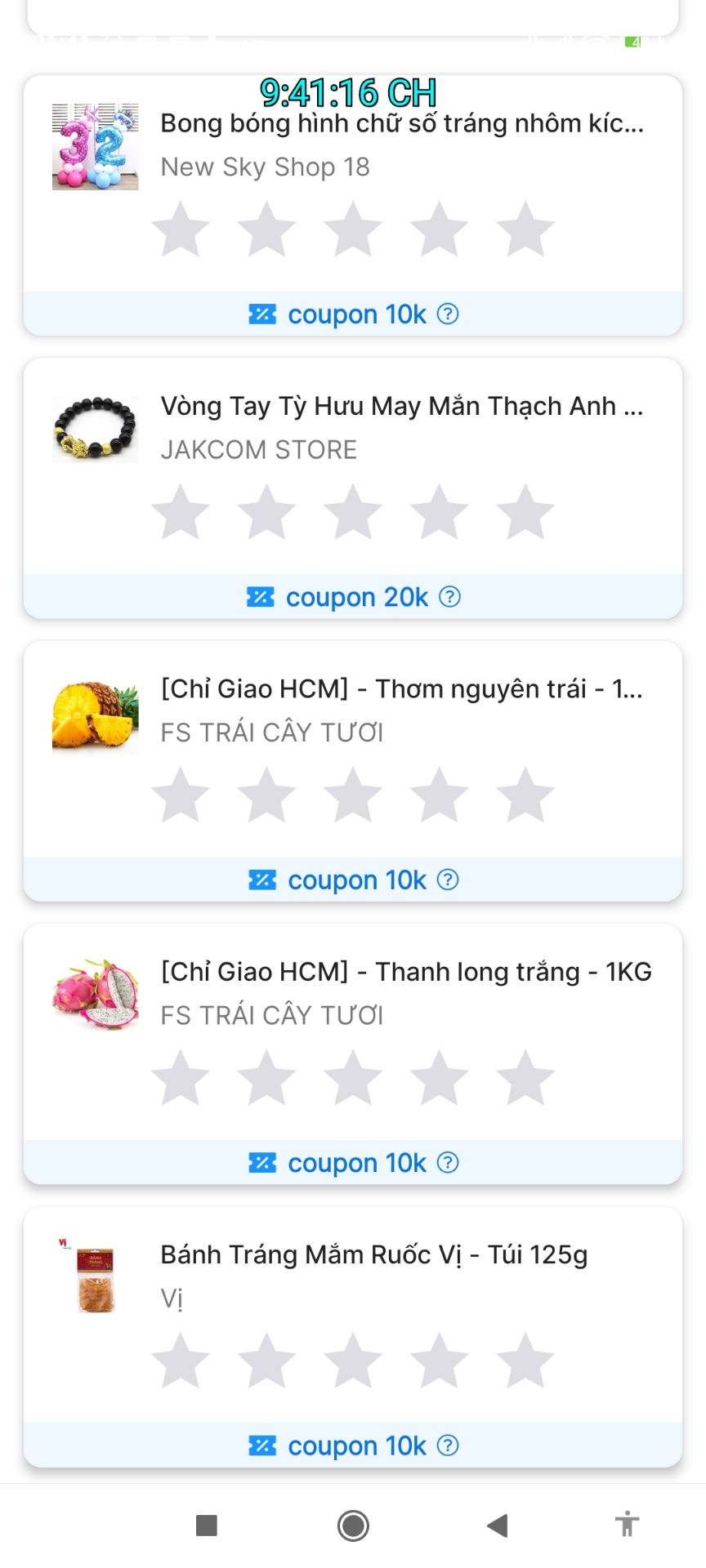Tap the accessibility shortcut icon in the navigation bar
706x1568 pixels.
coord(628,1525)
